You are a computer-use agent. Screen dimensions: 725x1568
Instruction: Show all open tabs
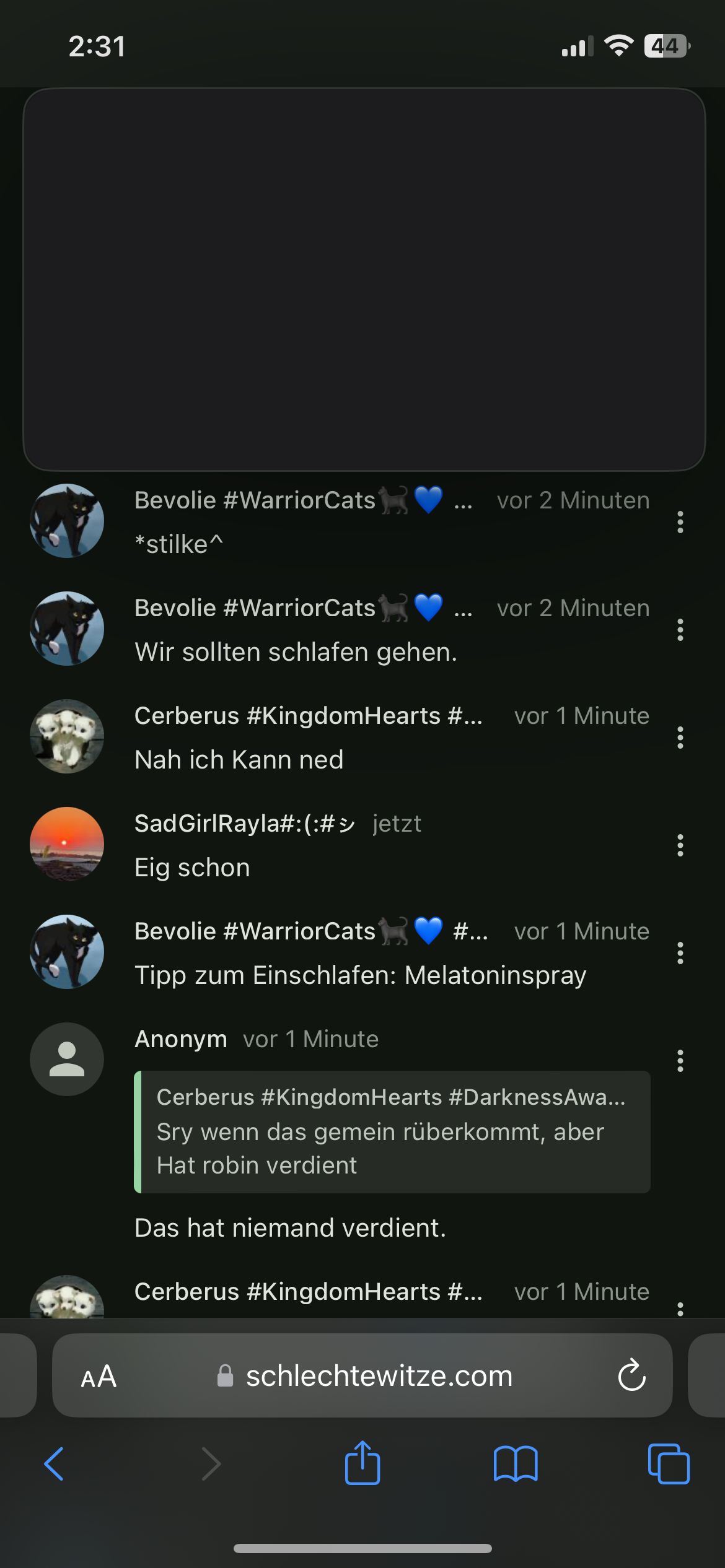point(668,1464)
